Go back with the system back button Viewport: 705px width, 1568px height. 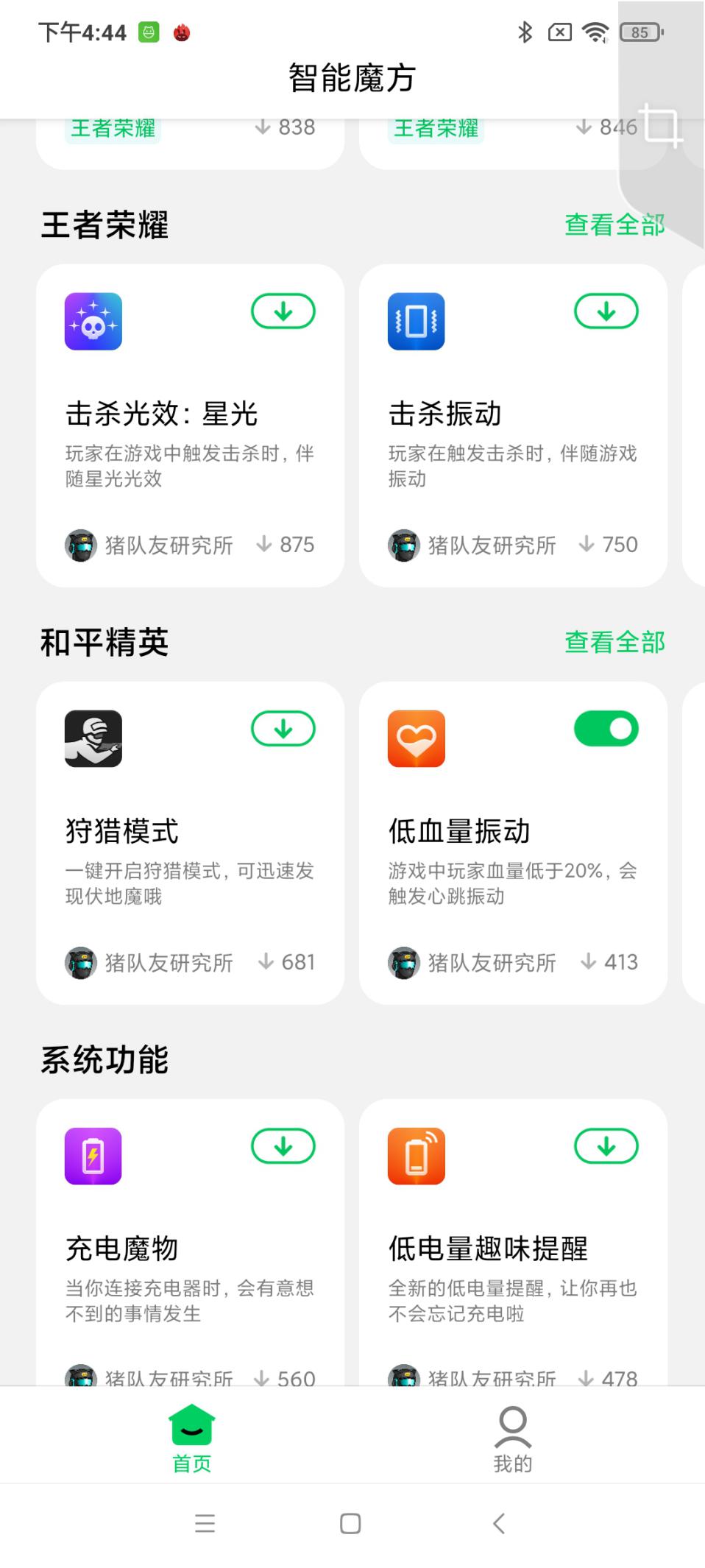[499, 1523]
